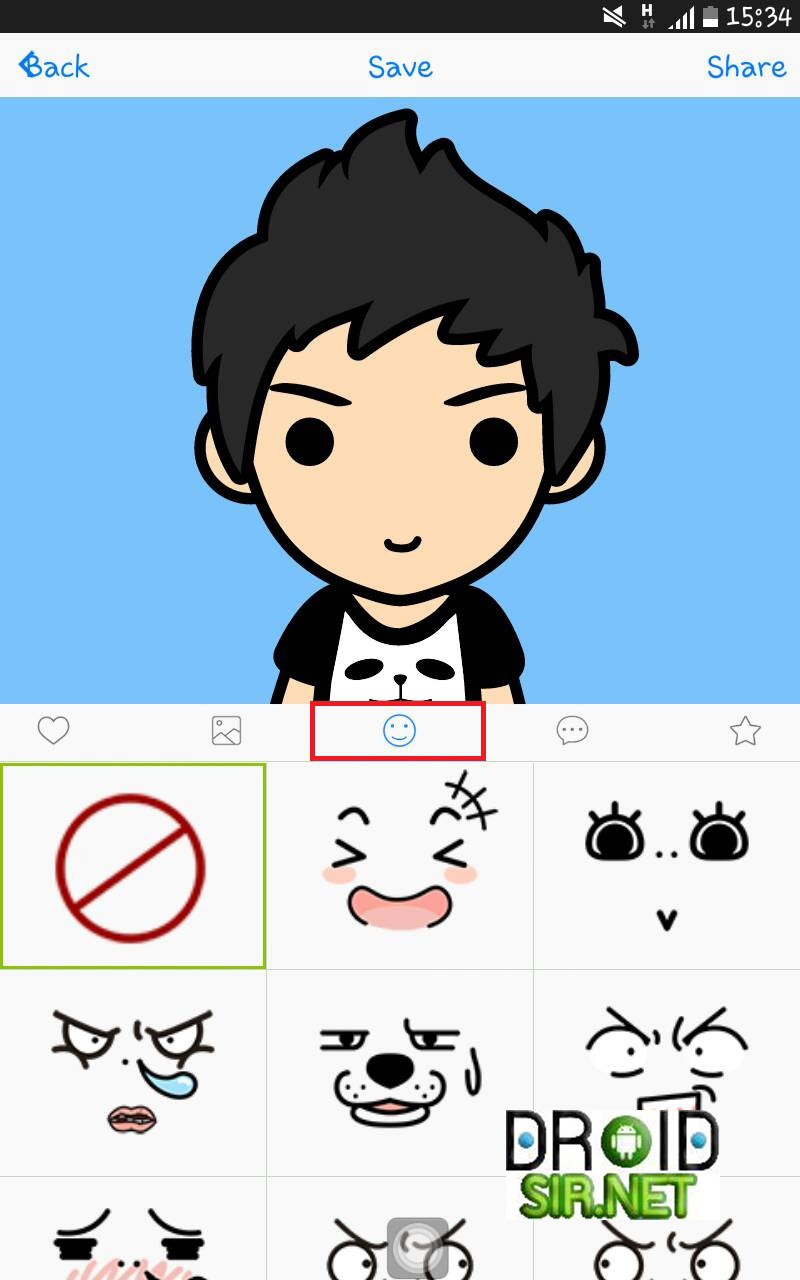Go back using the Back button
The image size is (800, 1280).
55,66
